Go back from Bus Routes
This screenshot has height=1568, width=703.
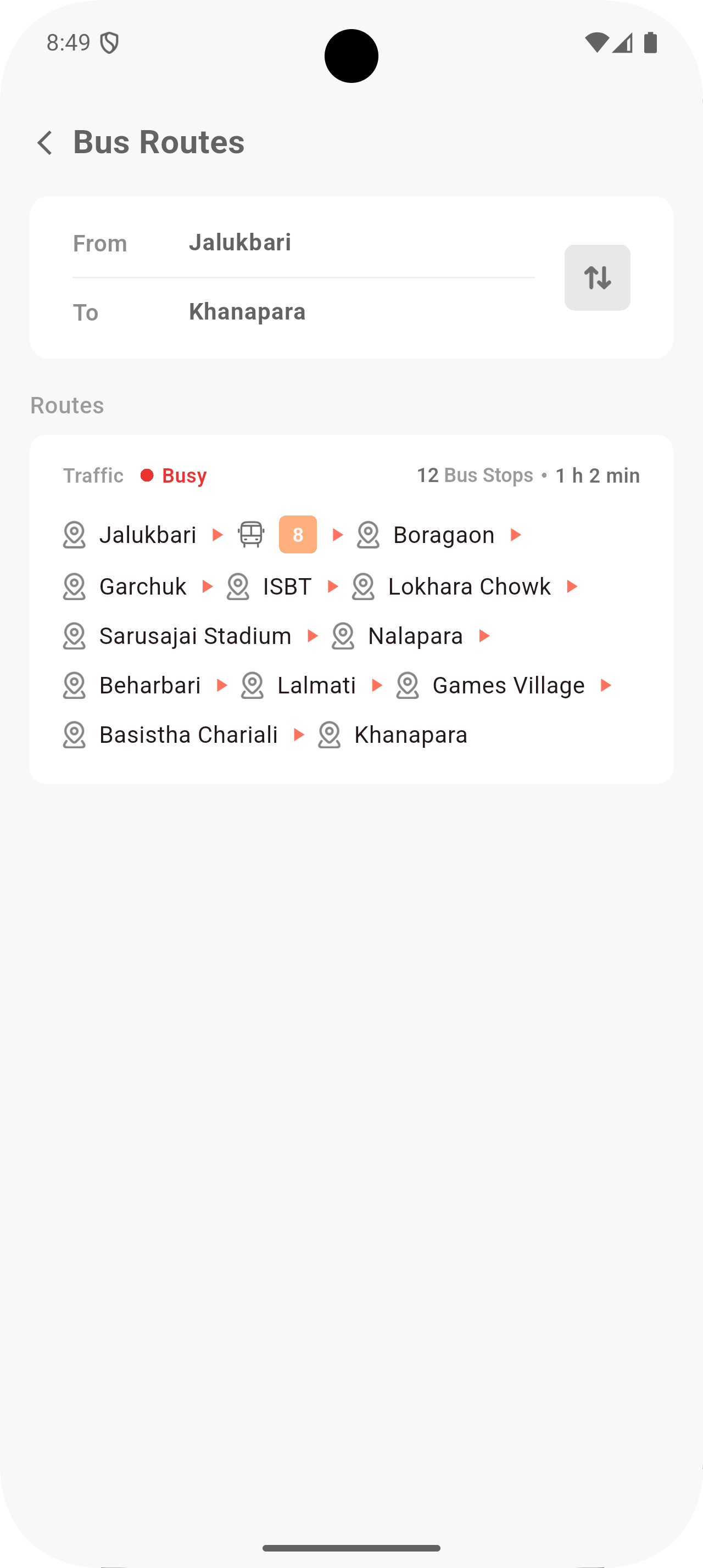coord(45,142)
